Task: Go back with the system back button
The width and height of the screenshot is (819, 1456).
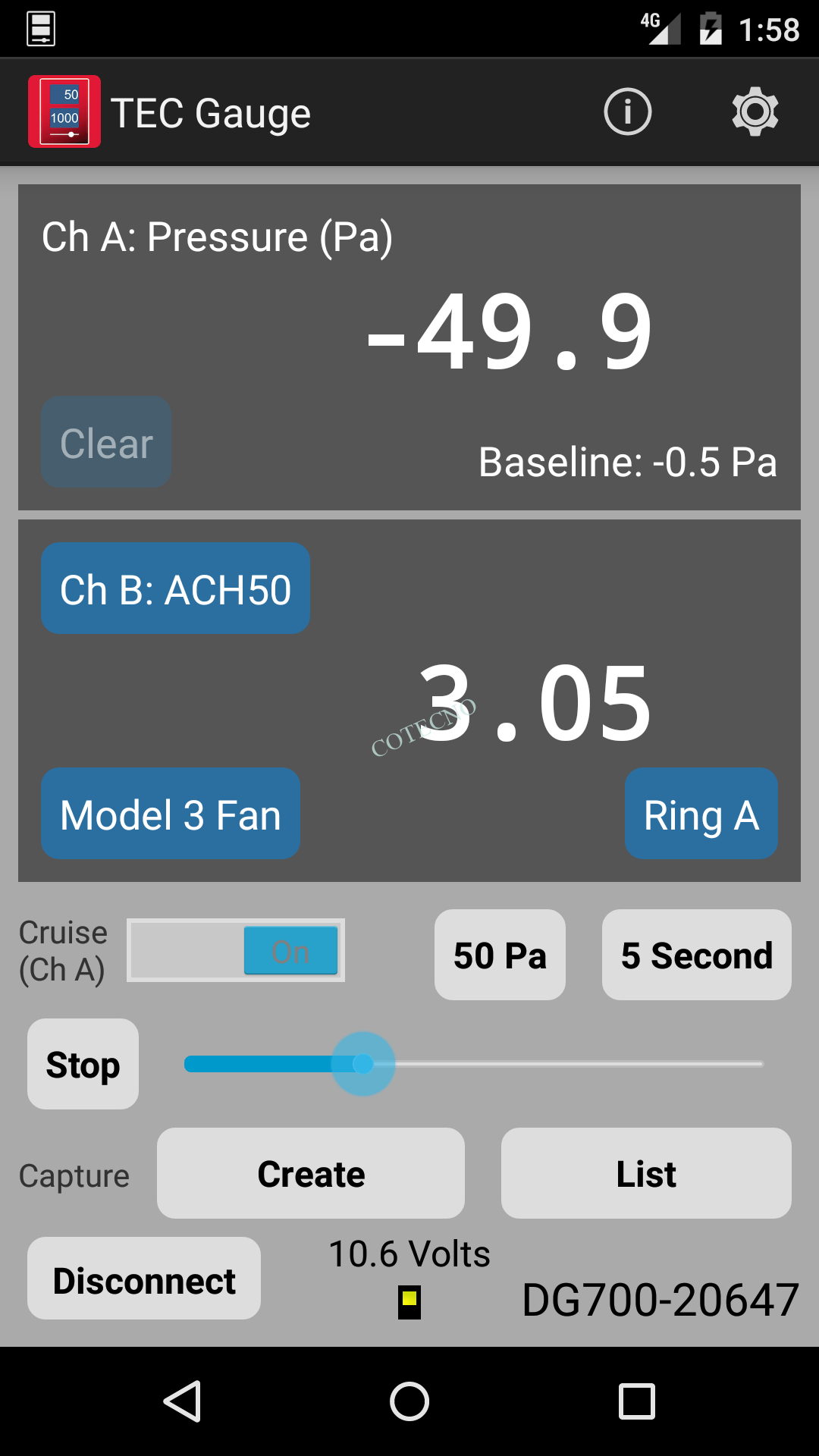Action: tap(182, 1401)
